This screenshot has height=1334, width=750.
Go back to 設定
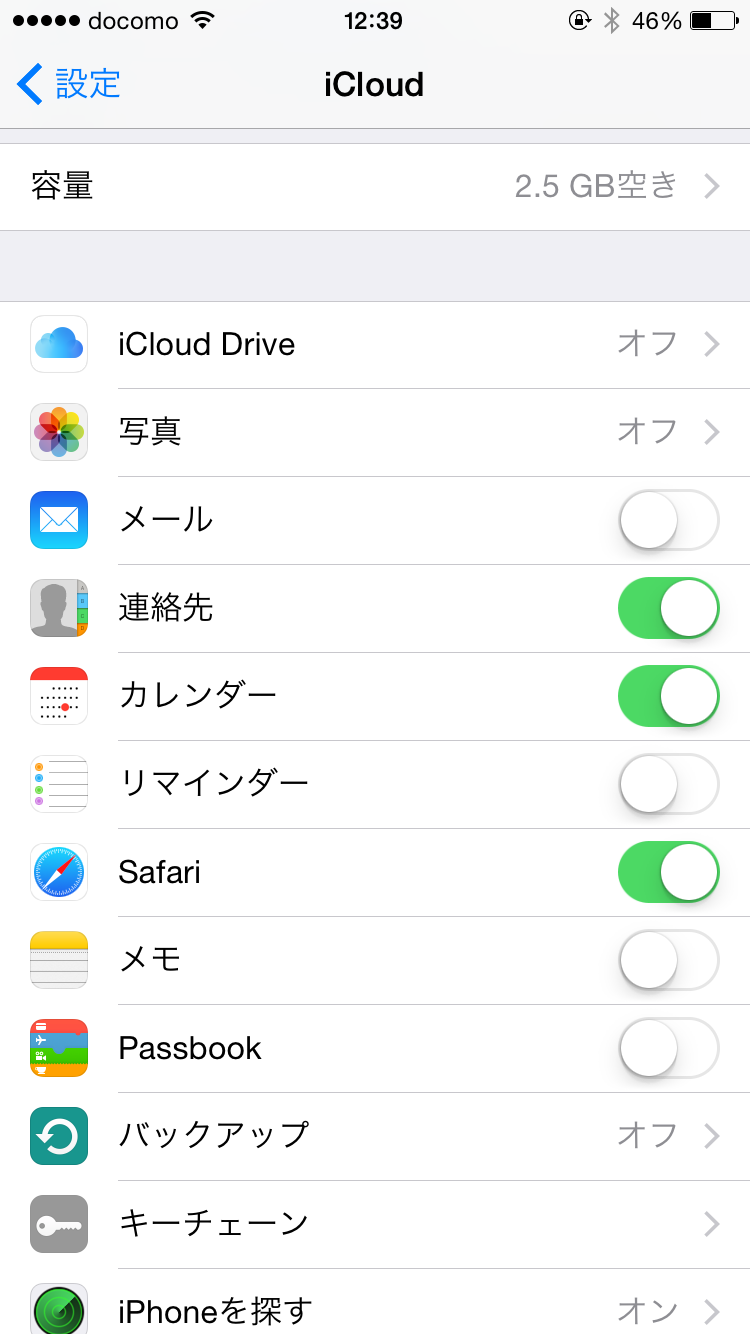click(x=68, y=84)
